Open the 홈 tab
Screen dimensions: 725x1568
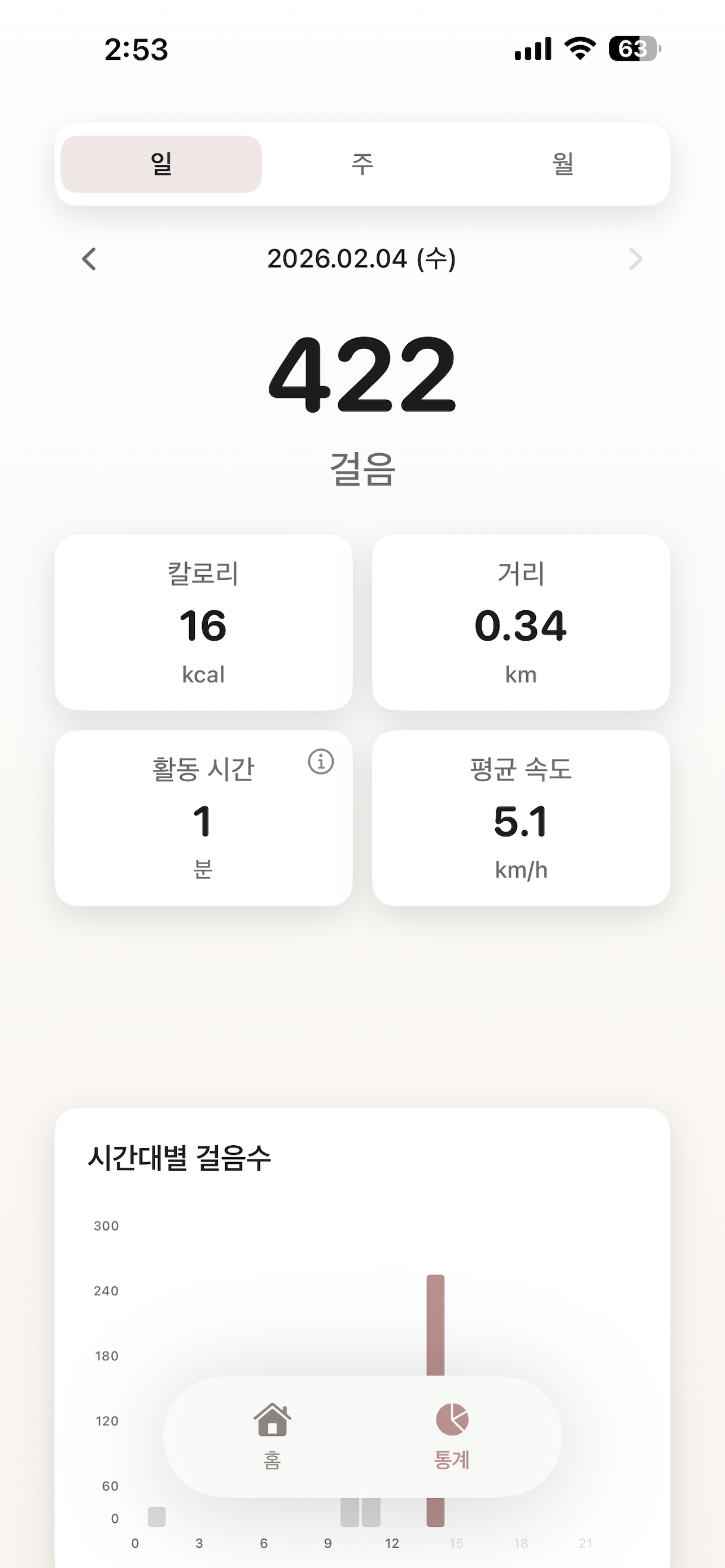point(272,1435)
